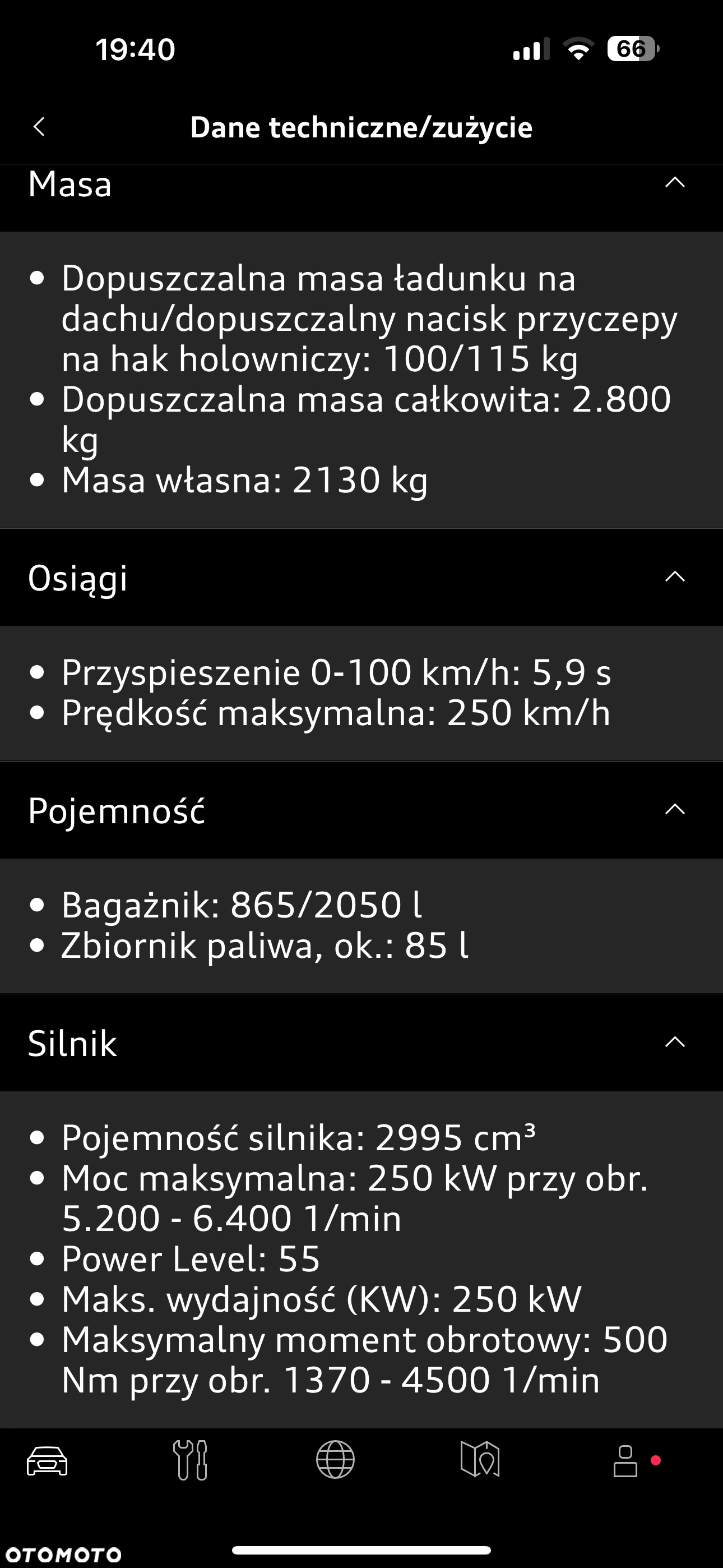Collapse the Silnik section

click(675, 1042)
